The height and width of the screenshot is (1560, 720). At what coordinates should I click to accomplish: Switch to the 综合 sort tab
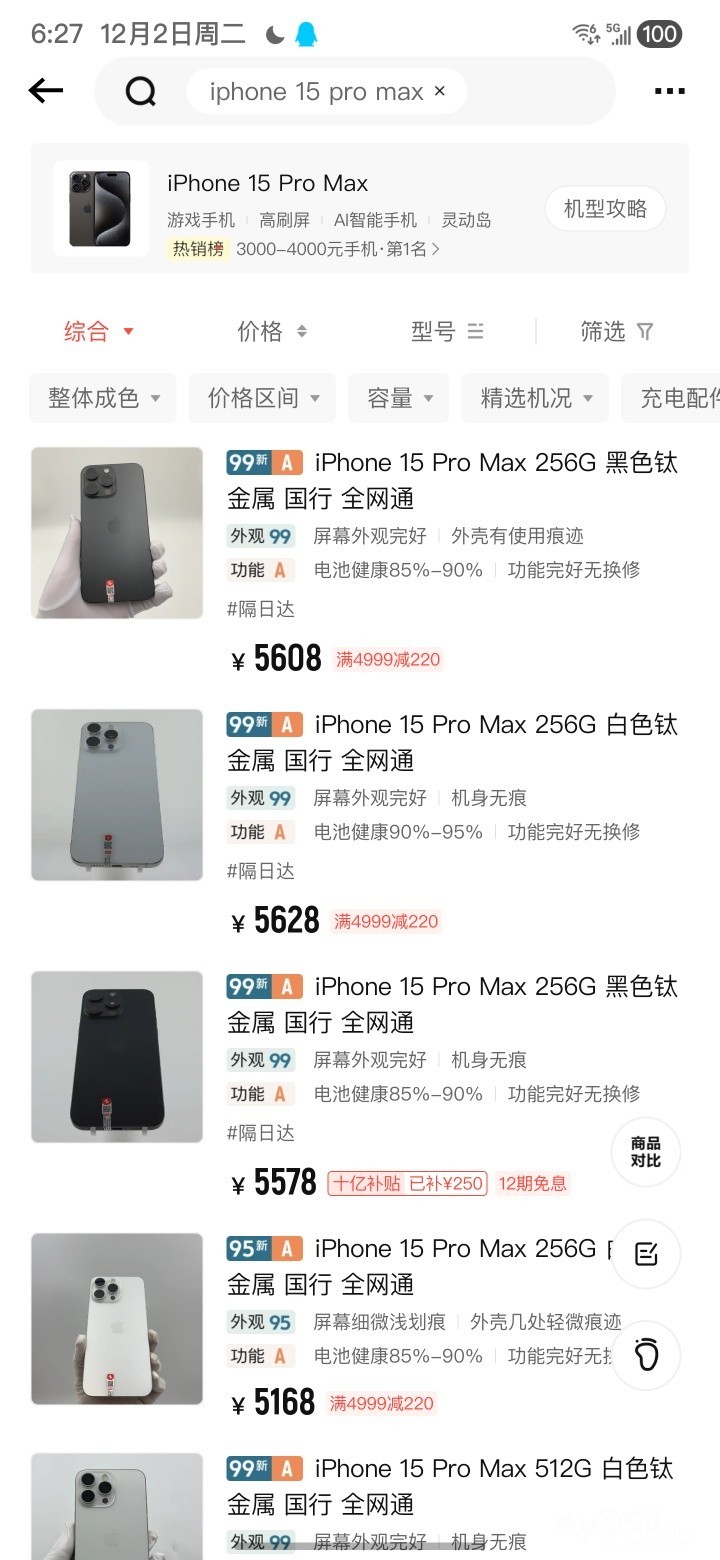(x=98, y=331)
